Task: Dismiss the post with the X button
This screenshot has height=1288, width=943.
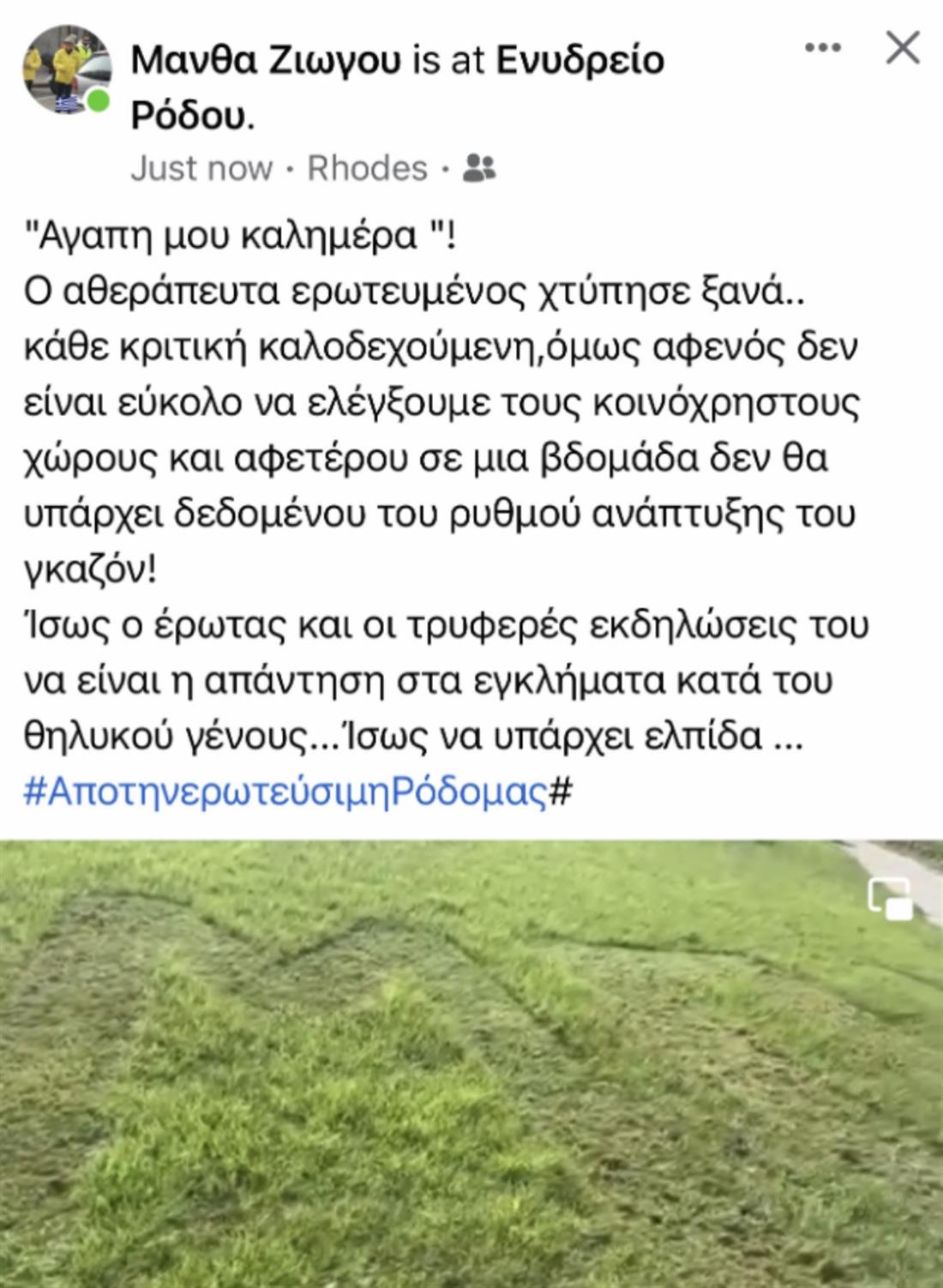Action: point(903,48)
